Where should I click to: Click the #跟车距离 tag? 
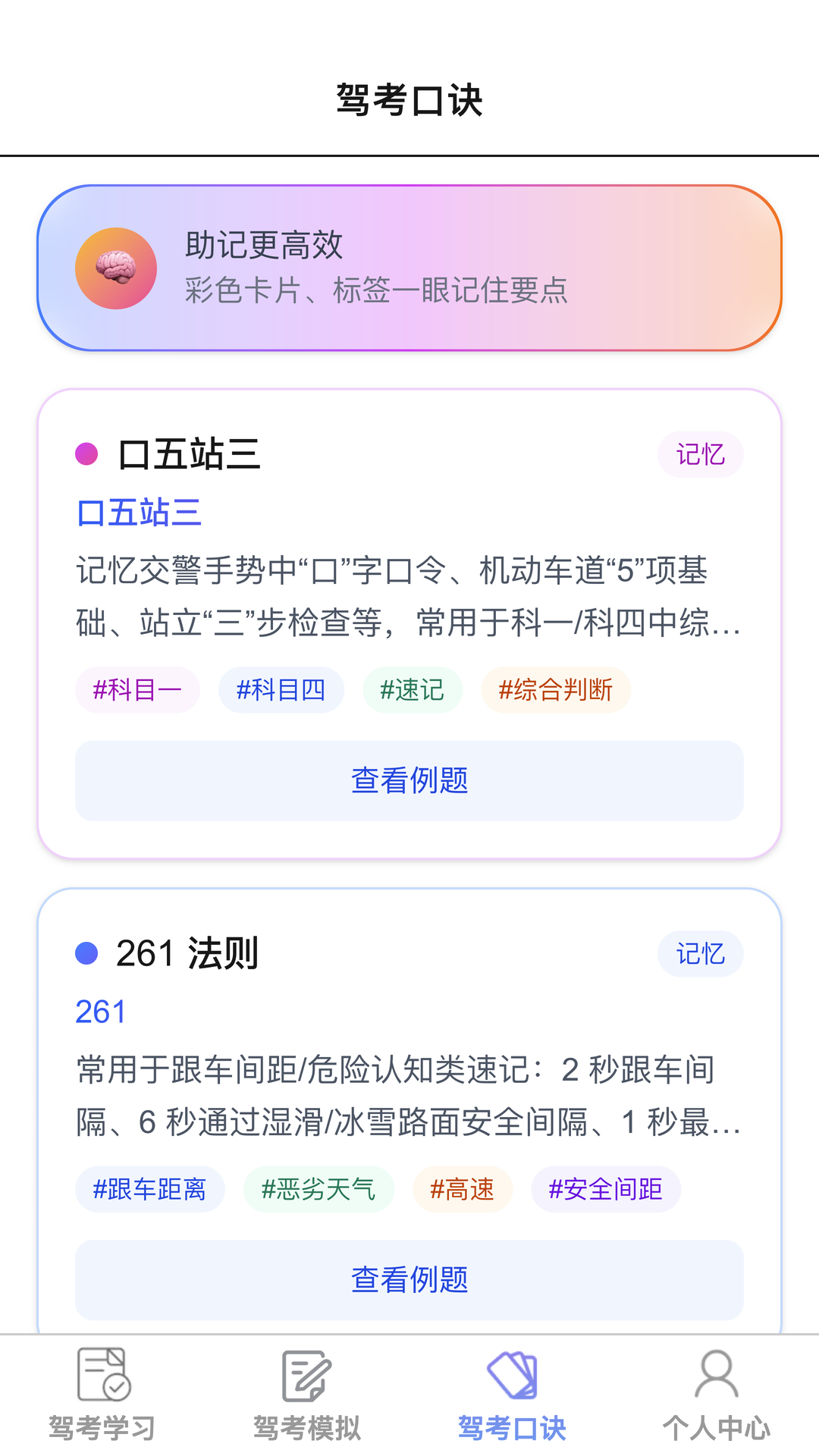[x=149, y=1190]
